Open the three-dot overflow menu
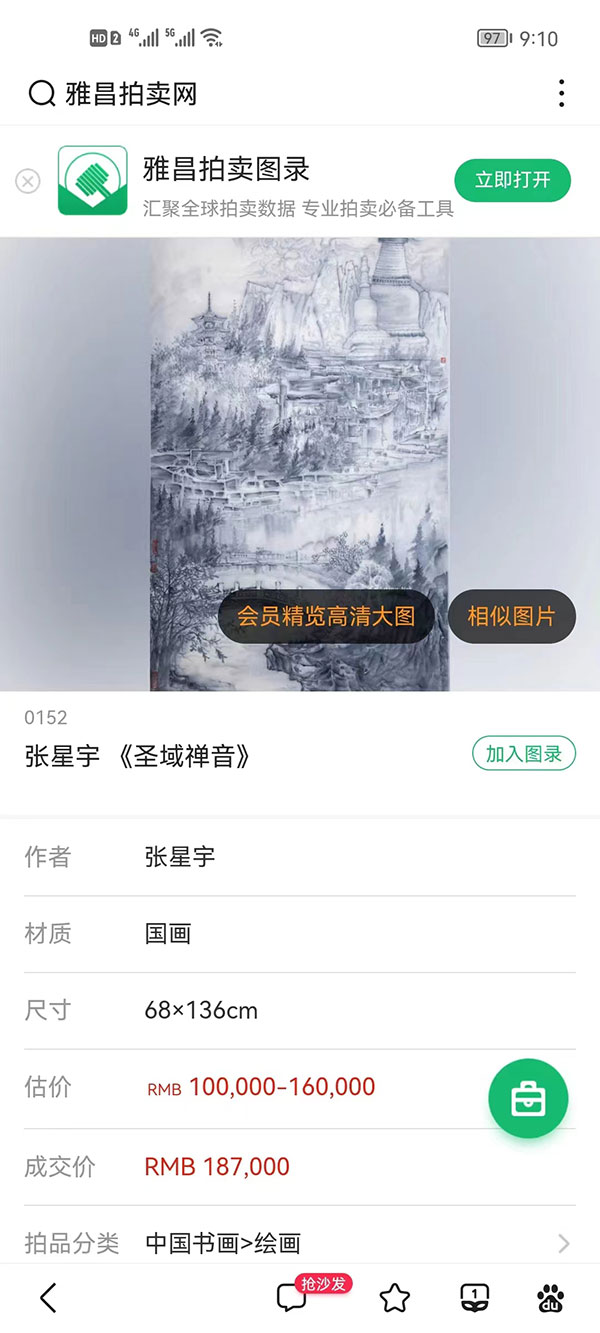Screen dimensions: 600x1333 pos(561,94)
